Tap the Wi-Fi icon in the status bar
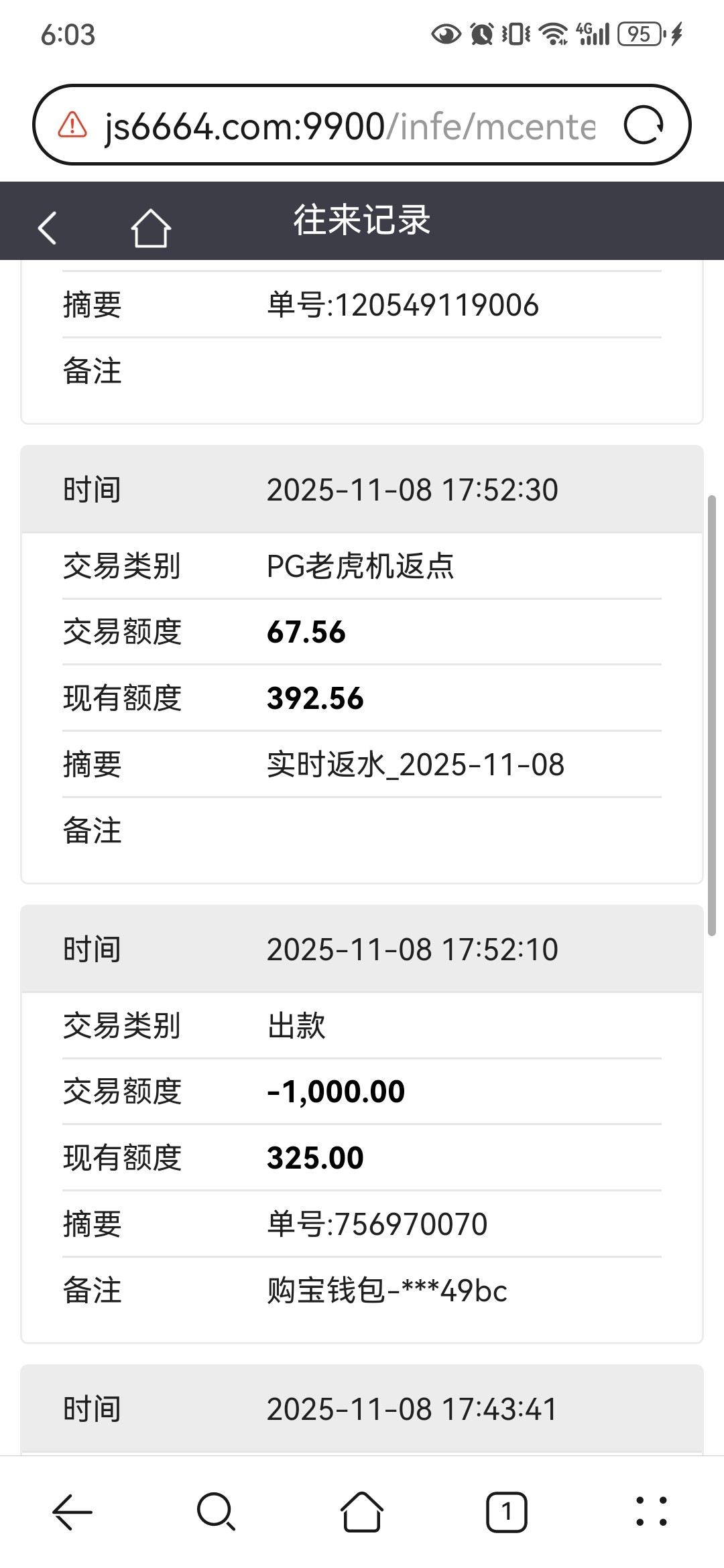The width and height of the screenshot is (724, 1568). [x=551, y=33]
